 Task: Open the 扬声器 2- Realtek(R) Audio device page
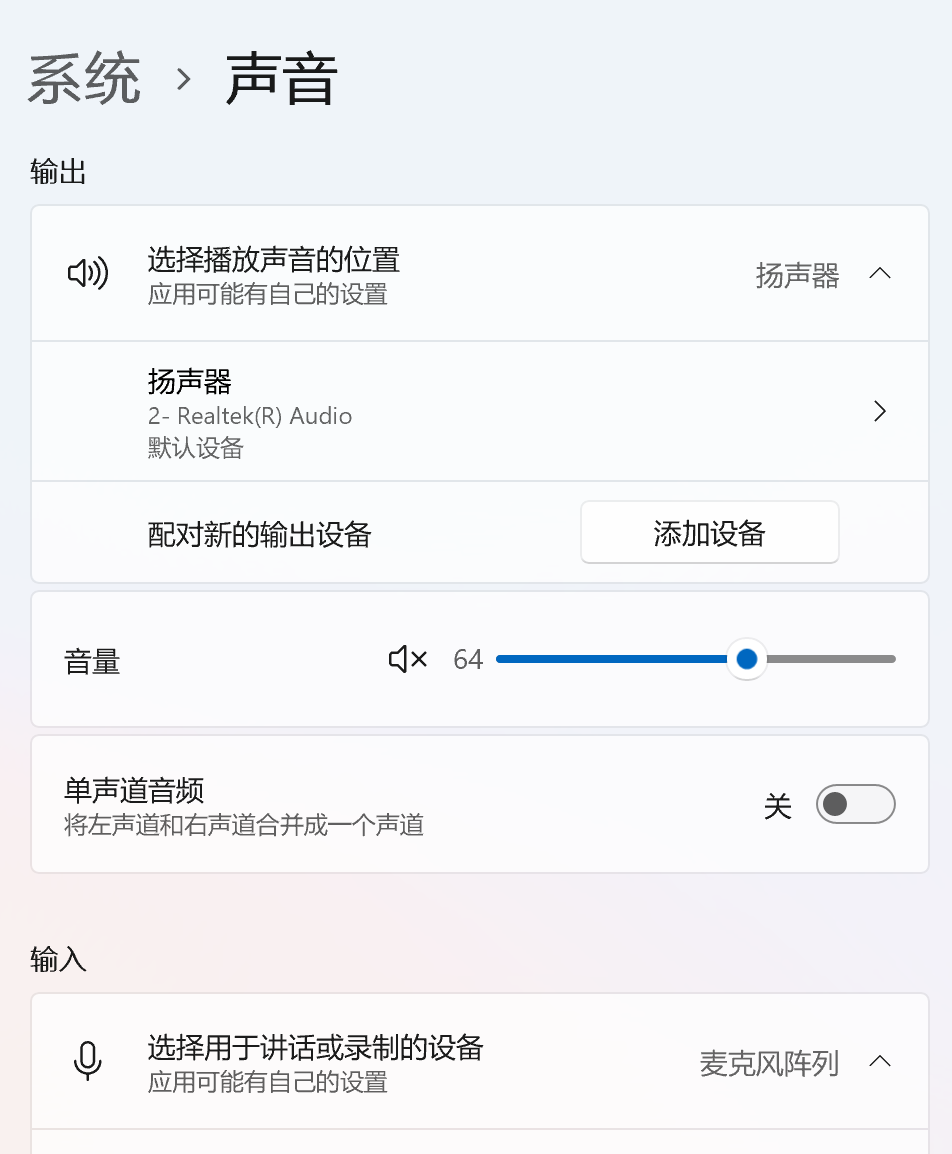click(x=480, y=411)
